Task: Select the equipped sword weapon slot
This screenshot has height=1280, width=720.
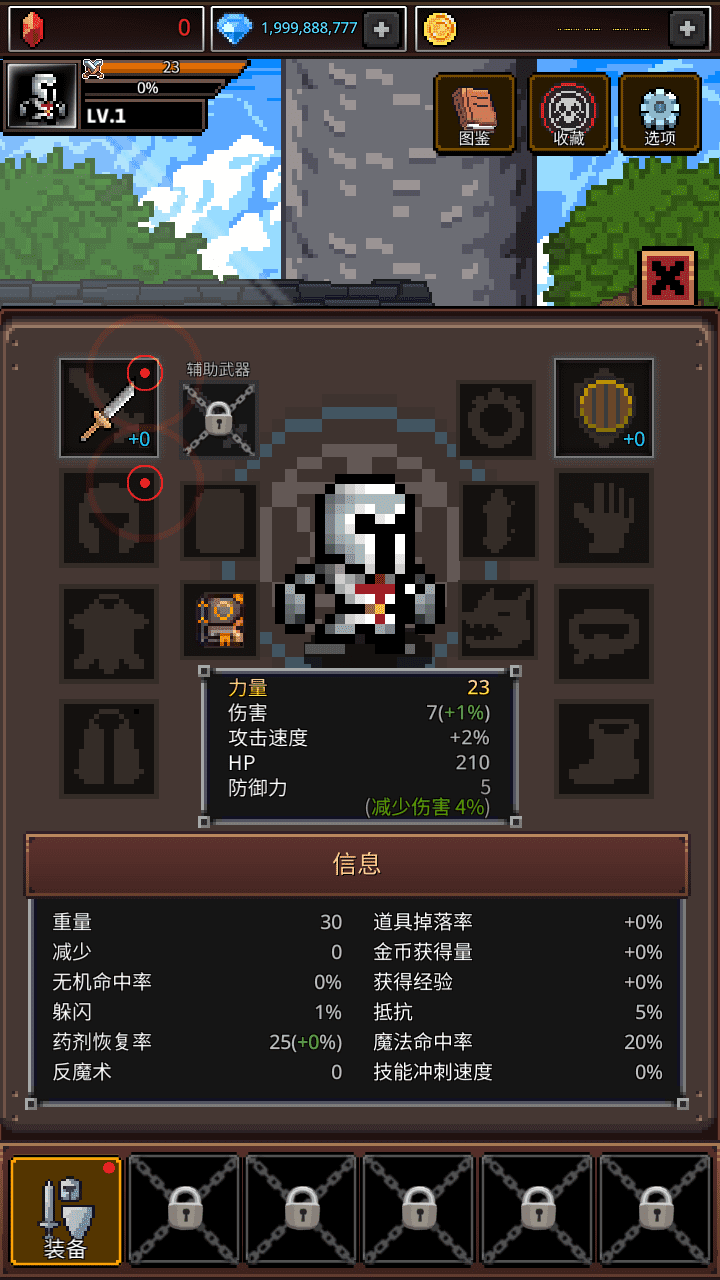Action: [109, 408]
